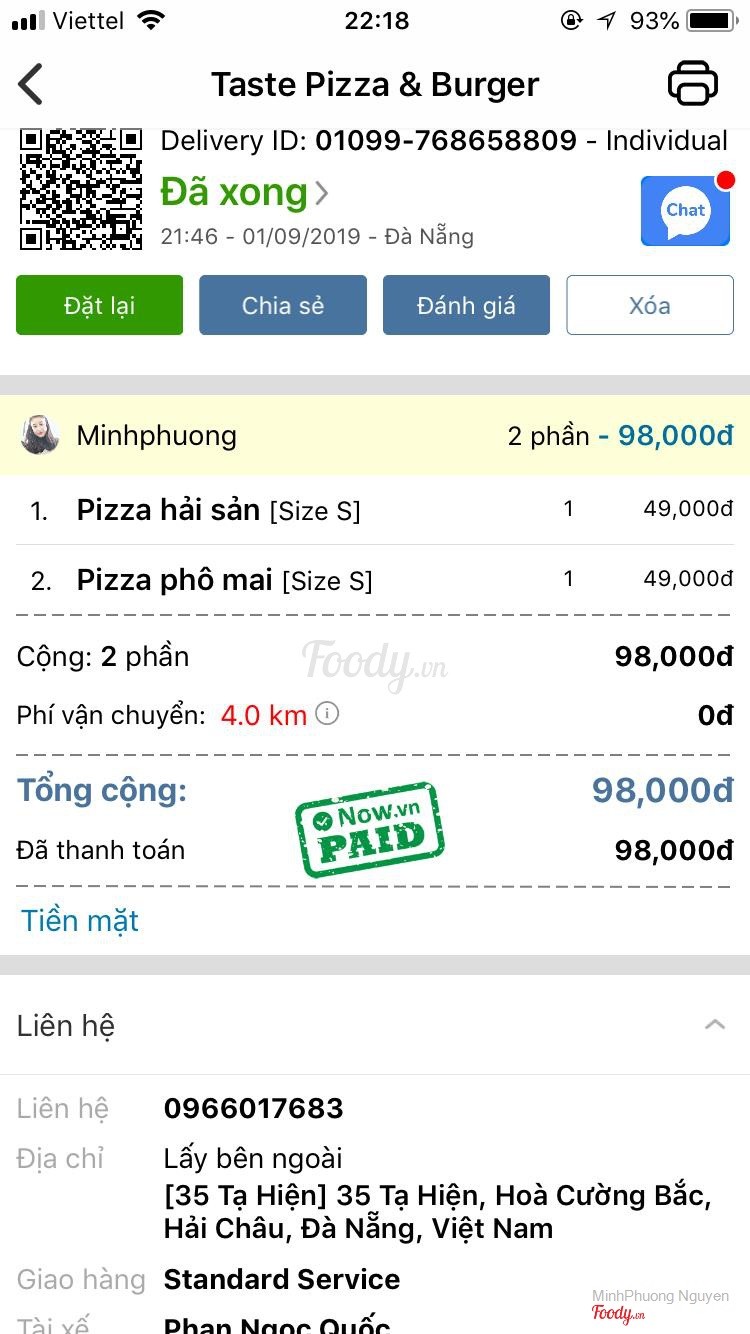
Task: Share this order via Chia sẻ
Action: tap(283, 305)
